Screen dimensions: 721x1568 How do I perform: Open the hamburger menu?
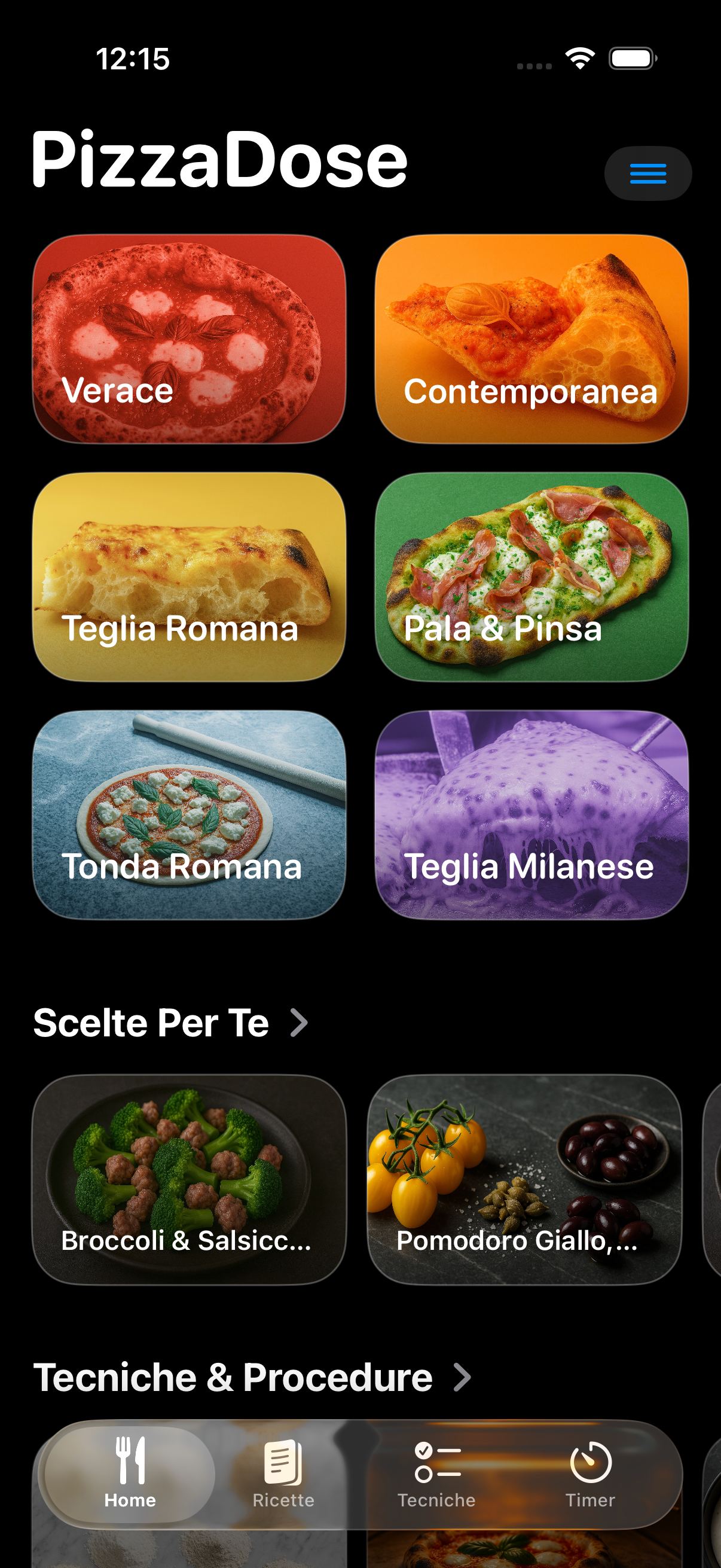point(648,173)
